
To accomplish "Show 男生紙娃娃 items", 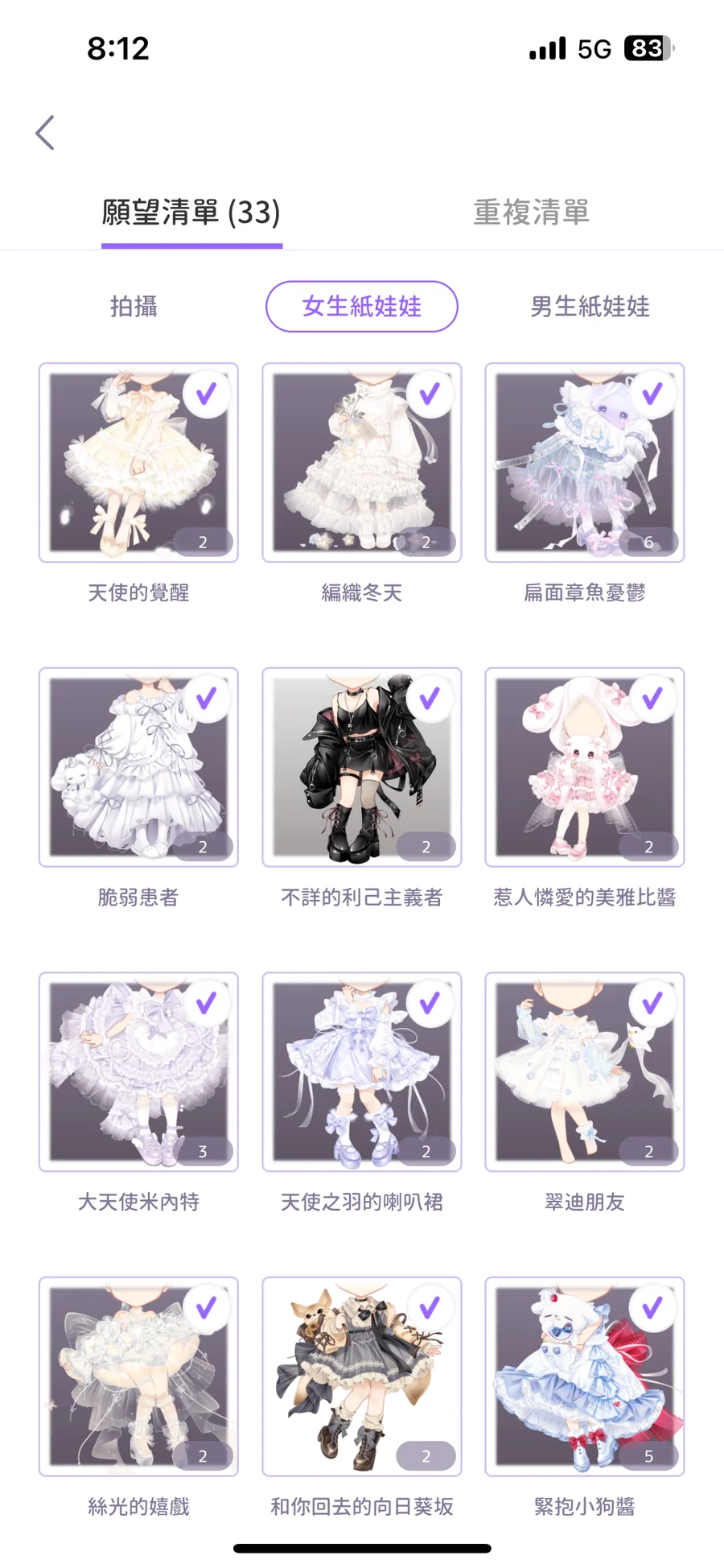I will pyautogui.click(x=590, y=307).
